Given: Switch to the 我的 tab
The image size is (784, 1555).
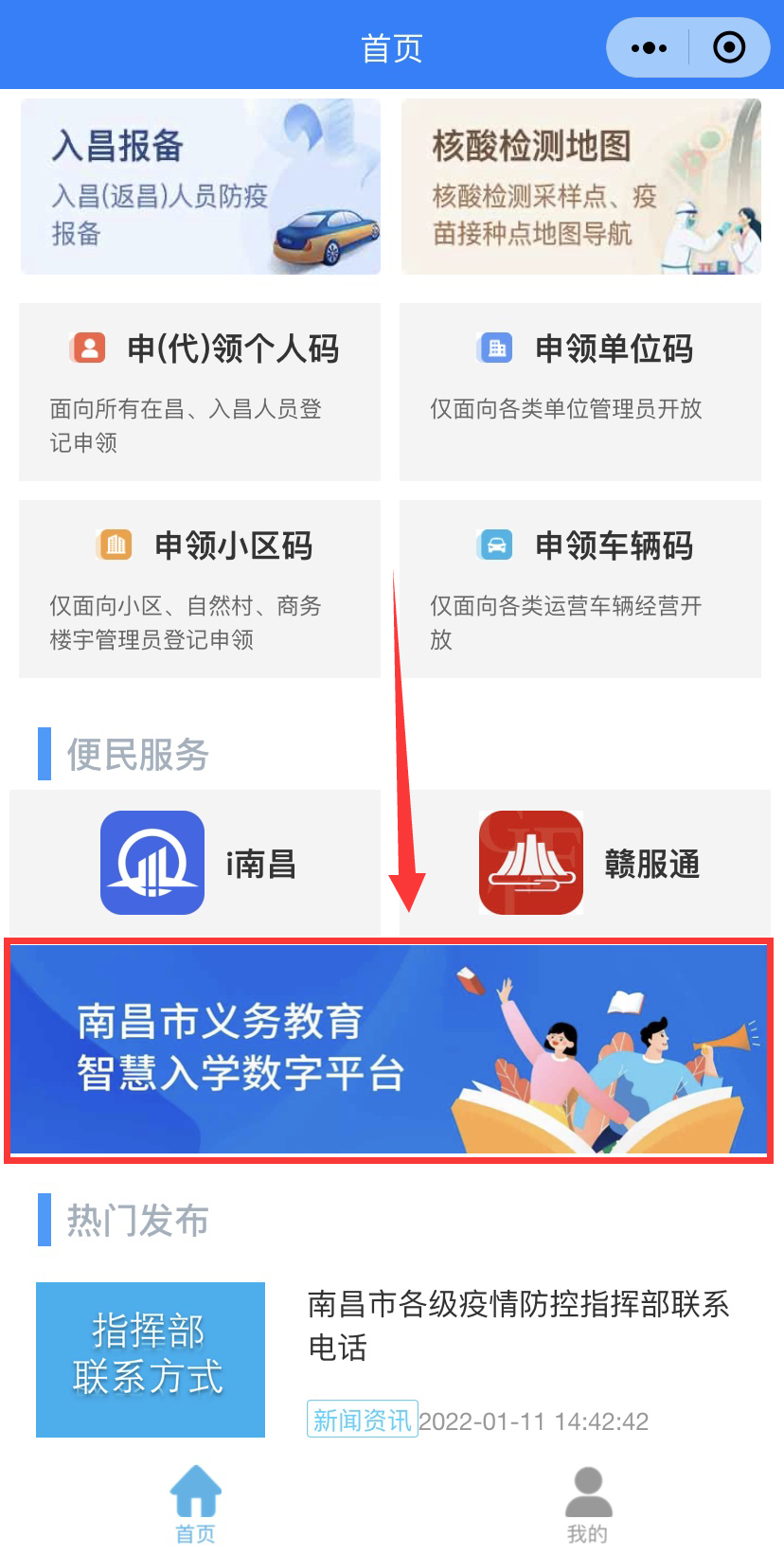Looking at the screenshot, I should pyautogui.click(x=588, y=1504).
